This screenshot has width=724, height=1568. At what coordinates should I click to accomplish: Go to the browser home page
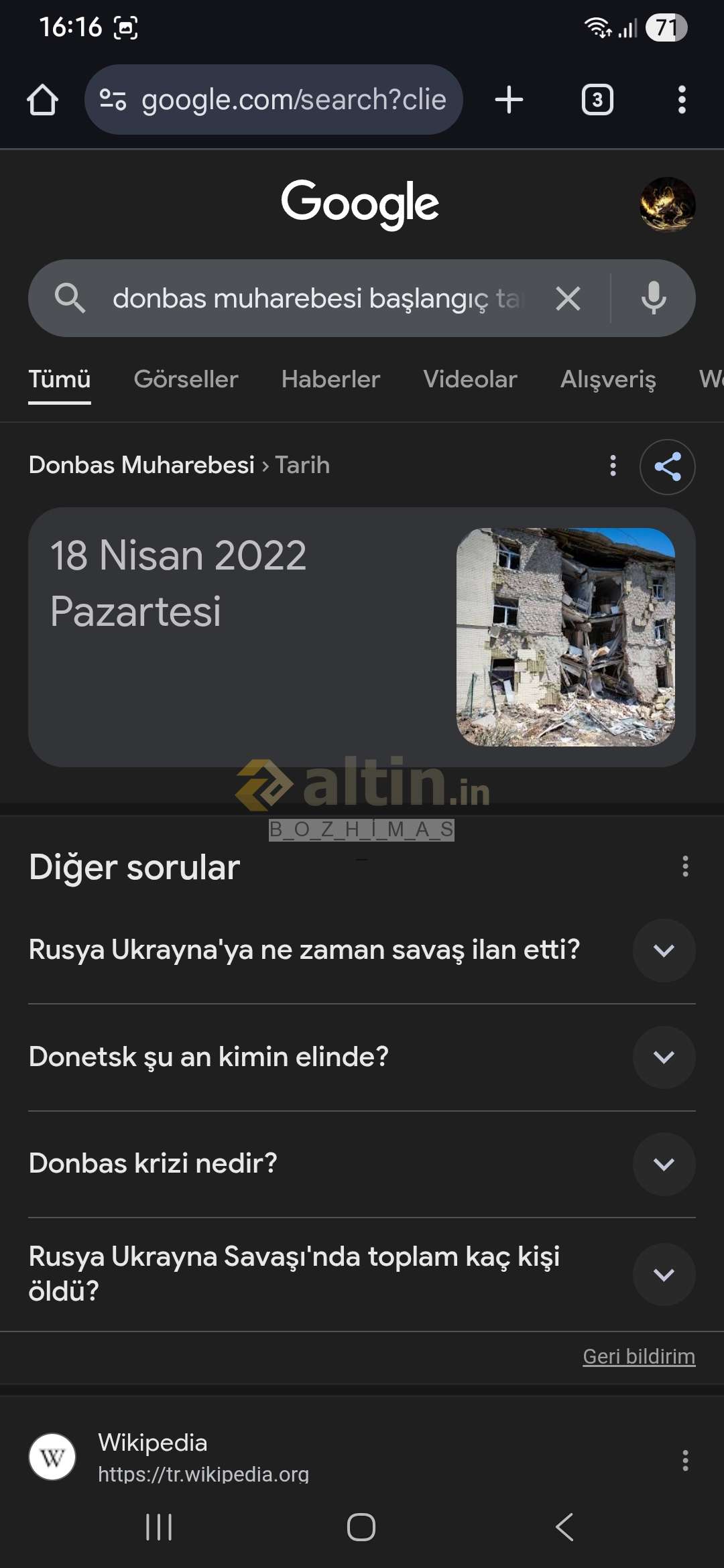[42, 100]
